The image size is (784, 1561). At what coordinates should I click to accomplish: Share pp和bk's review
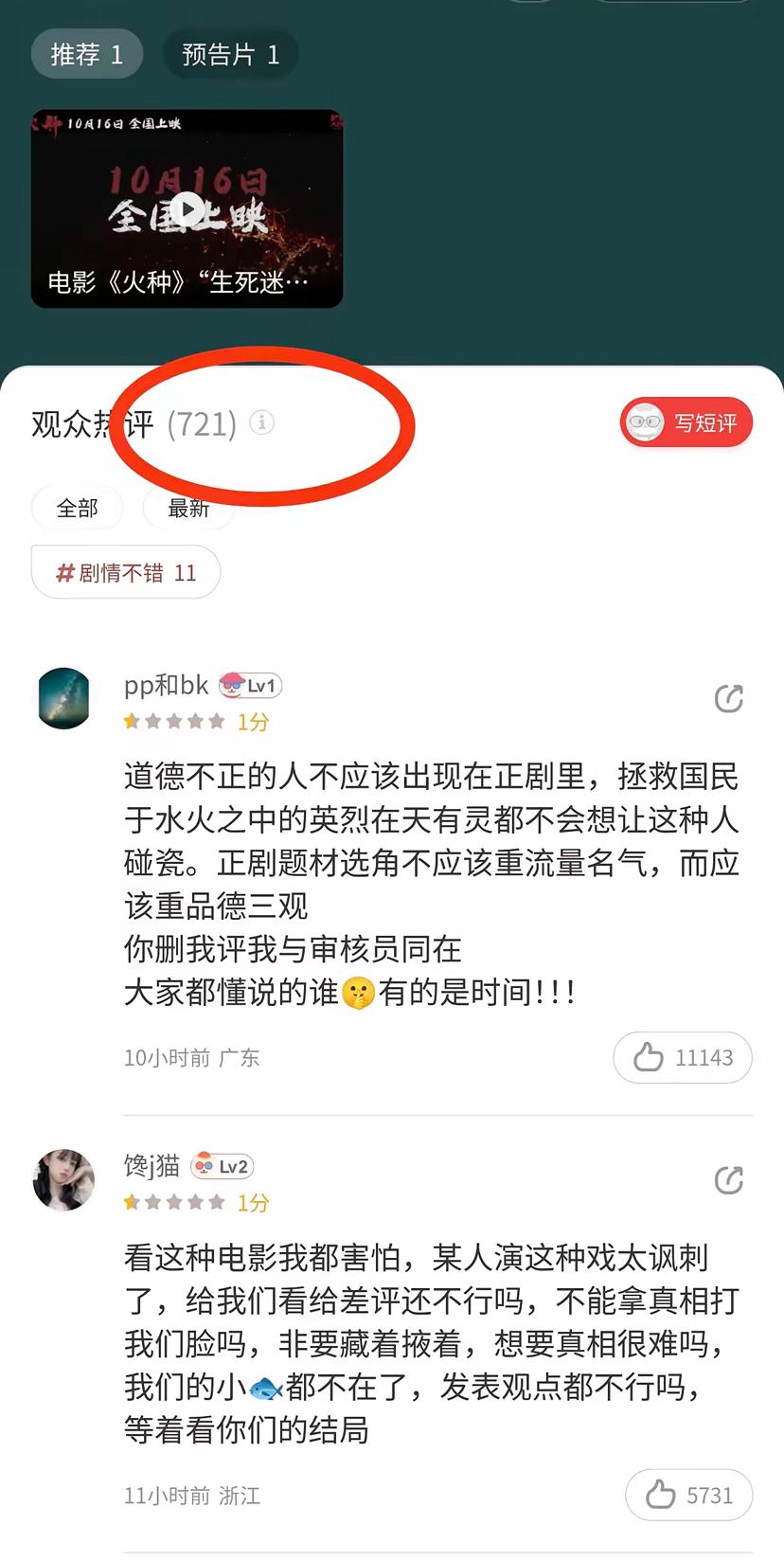click(728, 699)
